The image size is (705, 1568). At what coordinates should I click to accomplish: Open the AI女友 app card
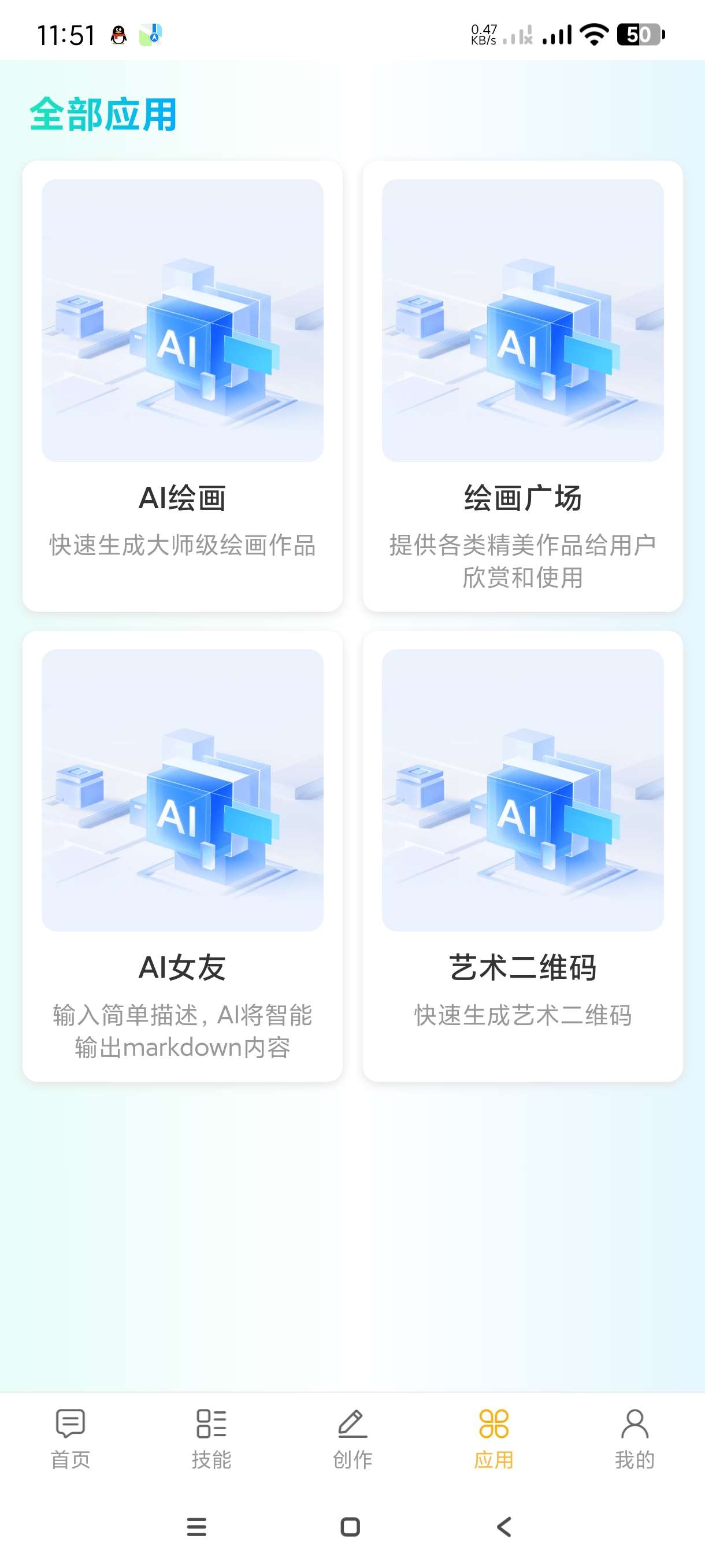(x=182, y=855)
